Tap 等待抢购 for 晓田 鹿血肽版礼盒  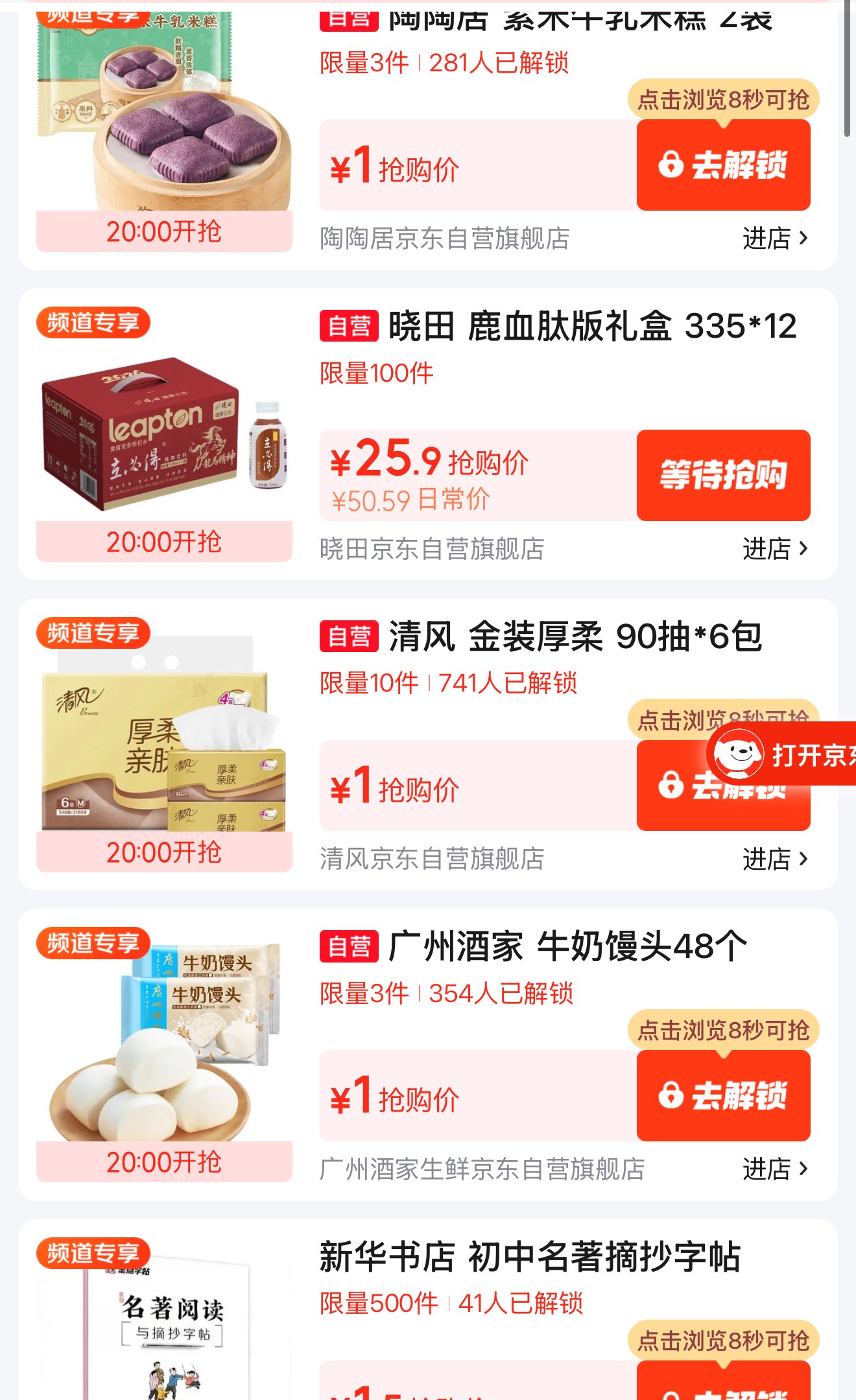point(723,475)
